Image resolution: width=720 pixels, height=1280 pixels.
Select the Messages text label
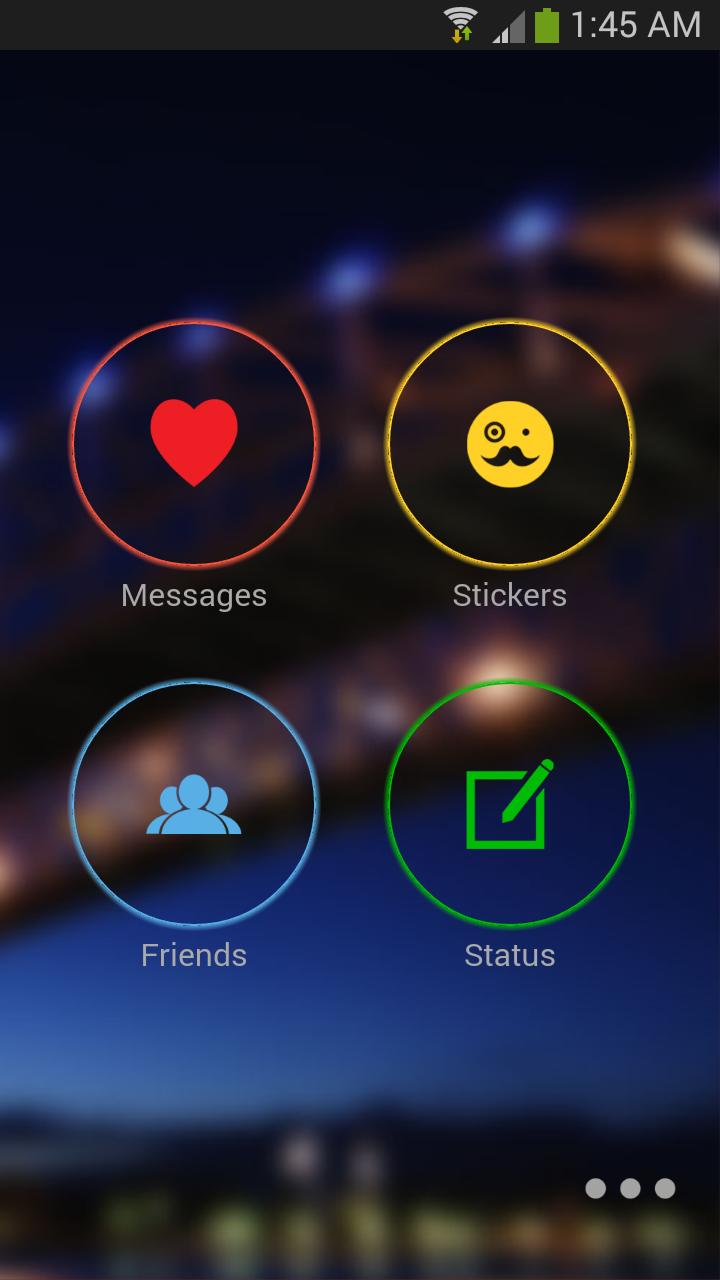point(193,595)
